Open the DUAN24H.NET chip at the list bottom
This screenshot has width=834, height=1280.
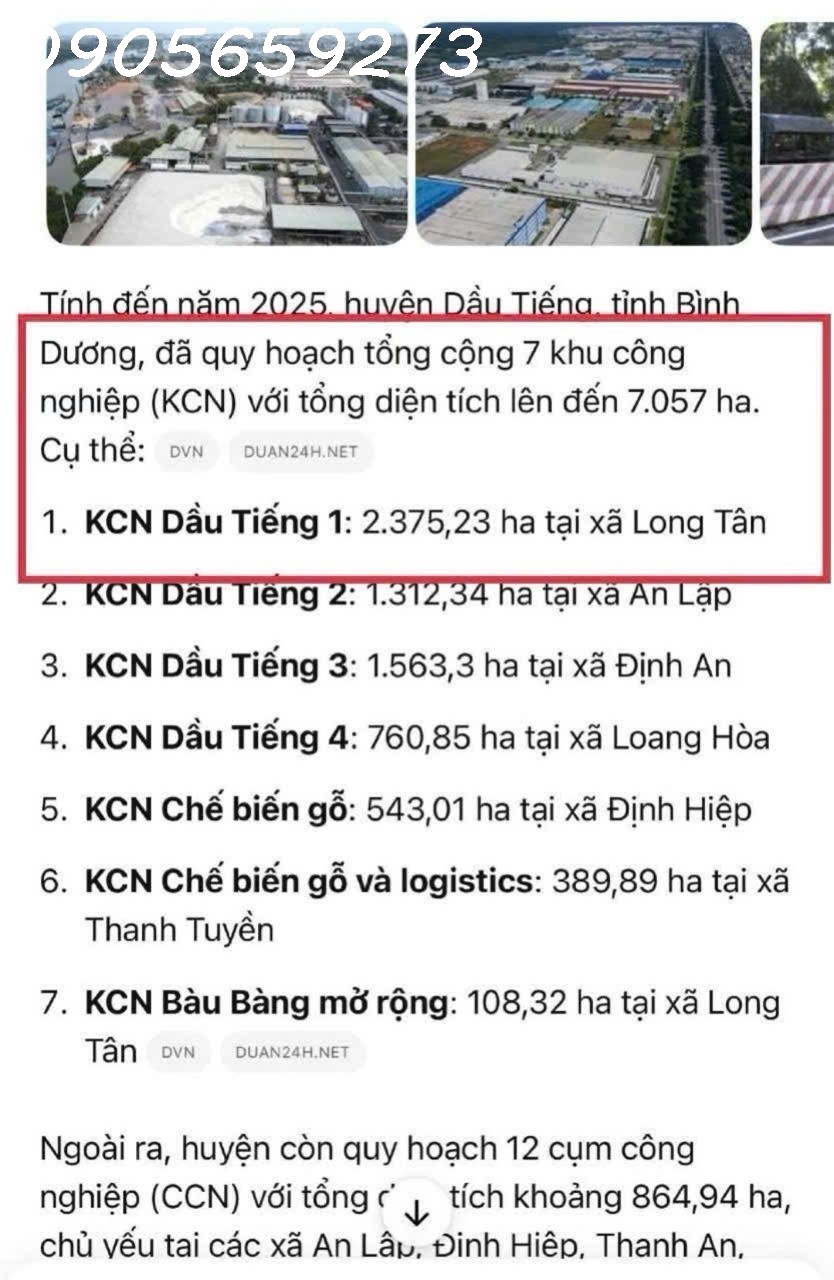coord(292,1052)
